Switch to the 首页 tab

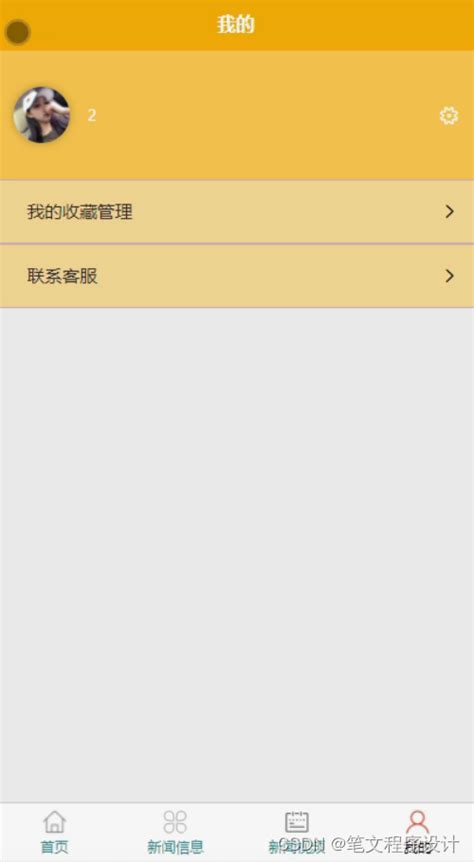54,832
